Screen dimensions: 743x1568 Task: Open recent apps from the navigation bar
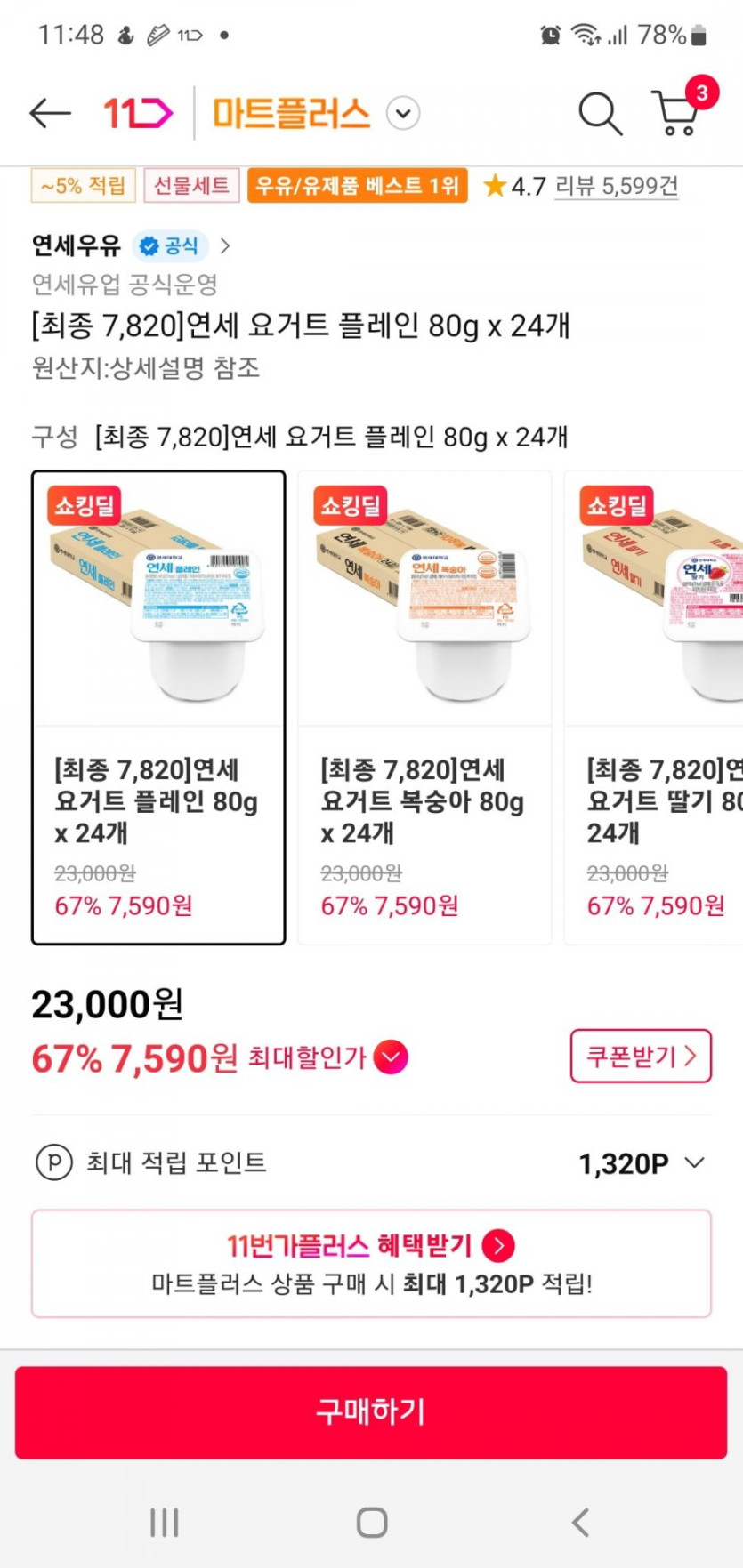pyautogui.click(x=165, y=1522)
